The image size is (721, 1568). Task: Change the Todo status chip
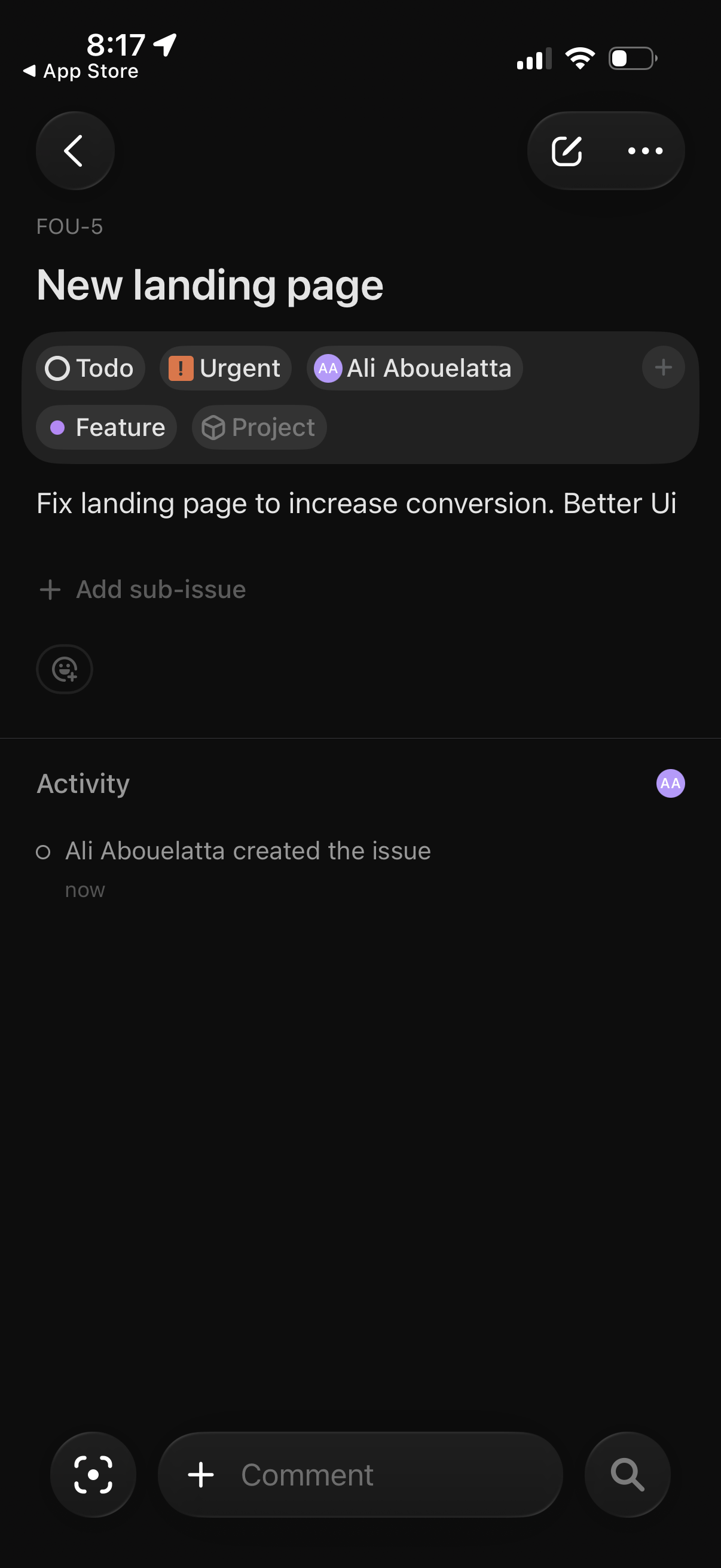pos(90,368)
